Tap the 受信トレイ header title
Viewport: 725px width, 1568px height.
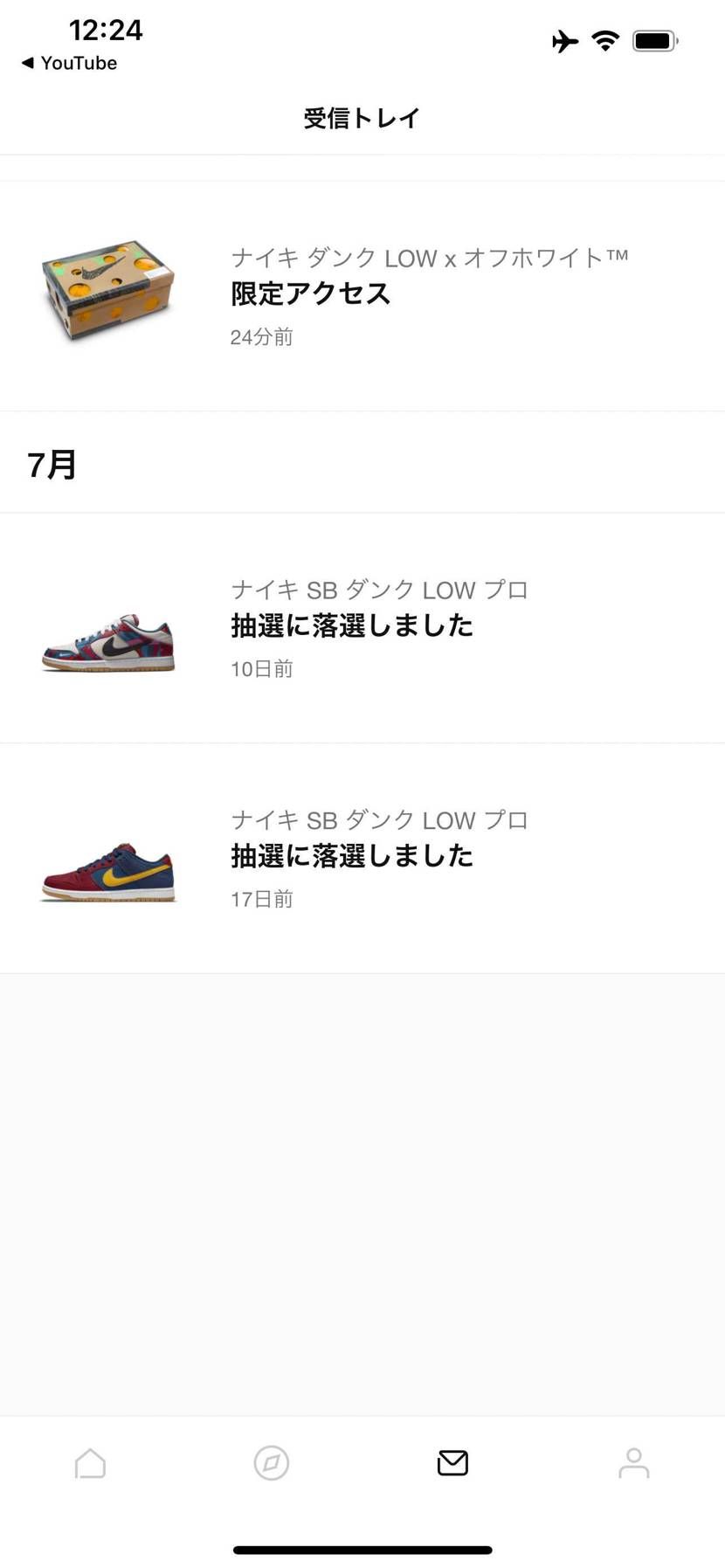pyautogui.click(x=362, y=117)
